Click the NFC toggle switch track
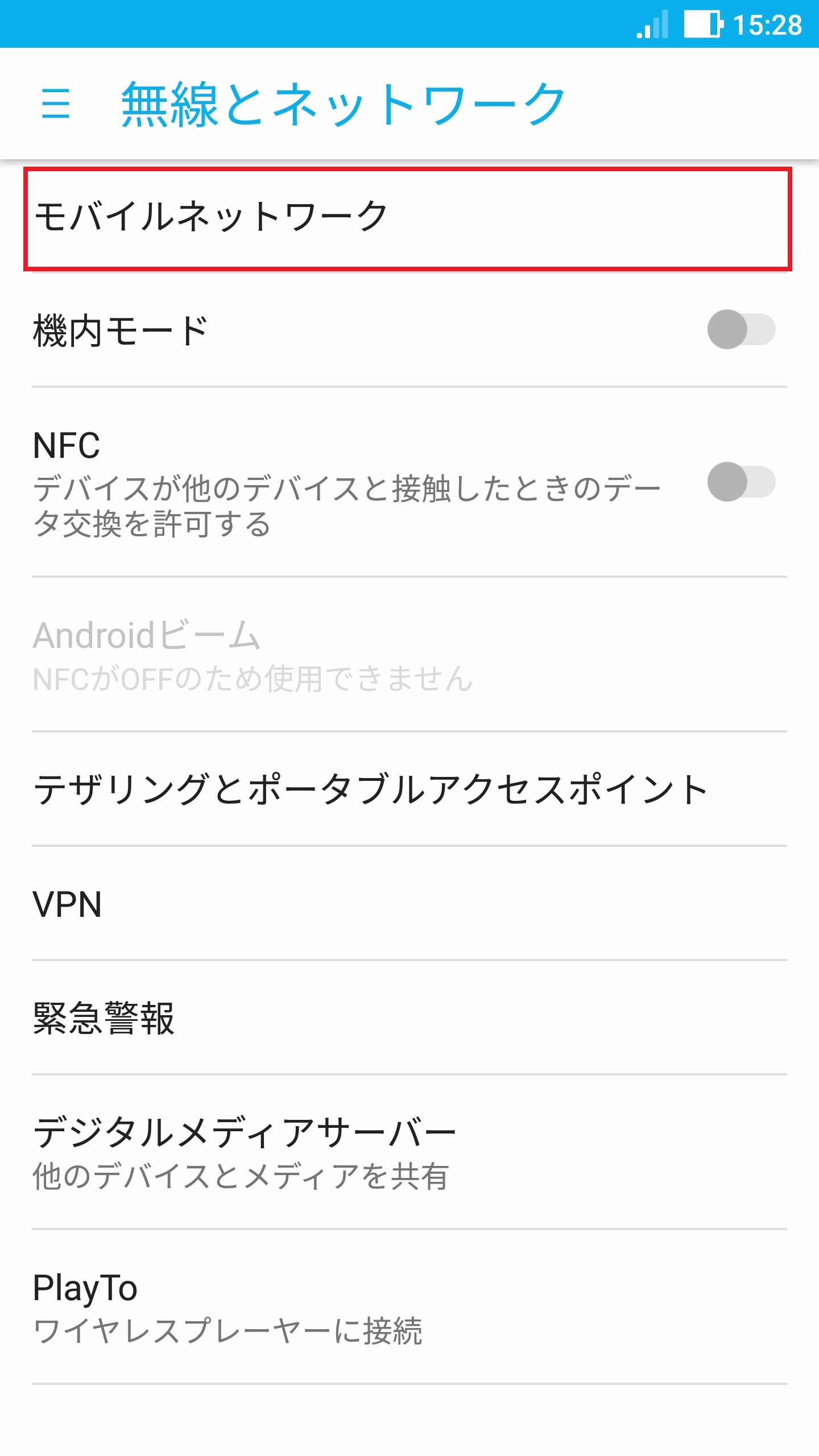 point(741,481)
